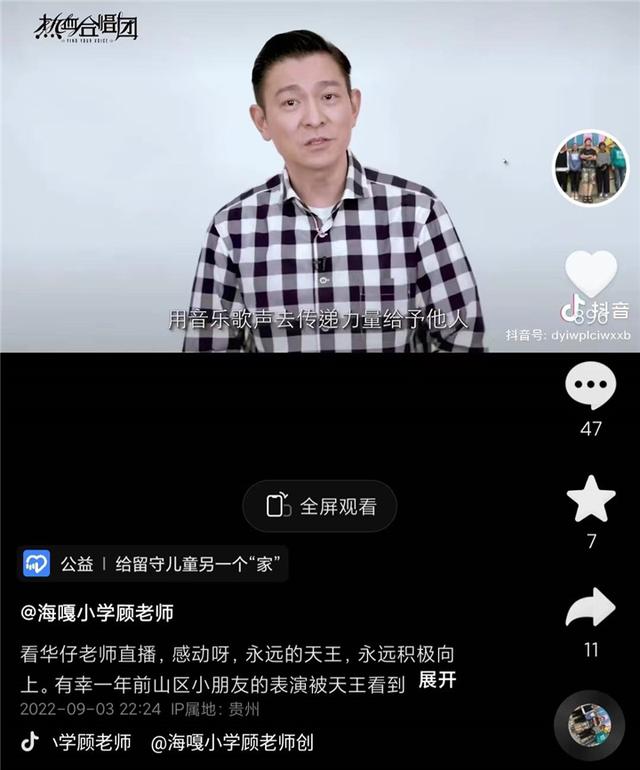The height and width of the screenshot is (770, 640).
Task: Watch in full screen via 全屏观看
Action: point(320,506)
